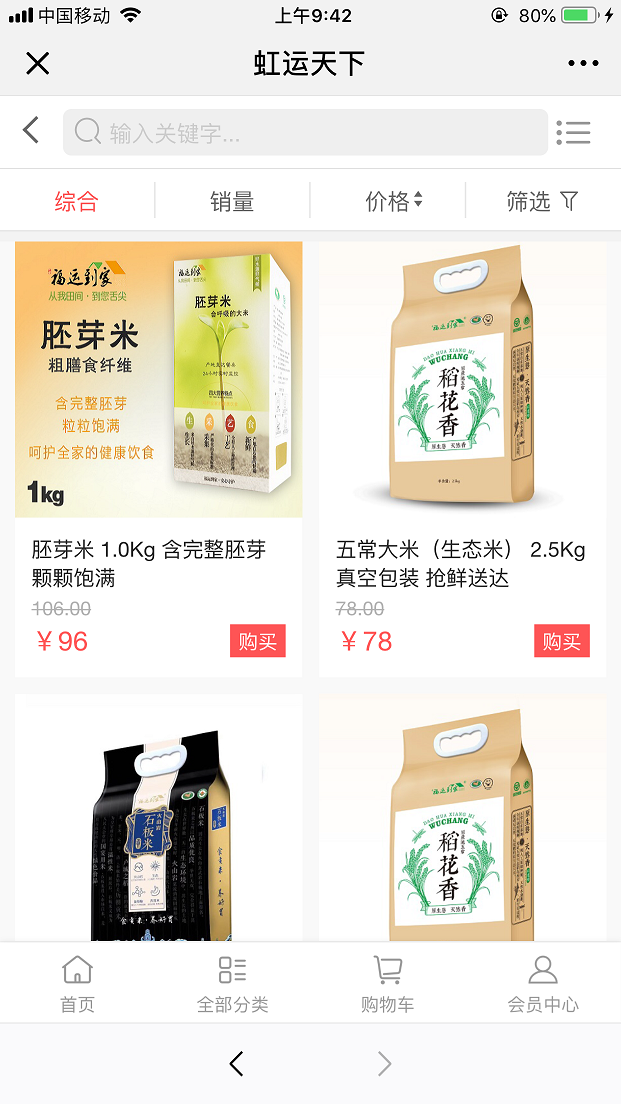
Task: Sort products by 销量
Action: (232, 202)
